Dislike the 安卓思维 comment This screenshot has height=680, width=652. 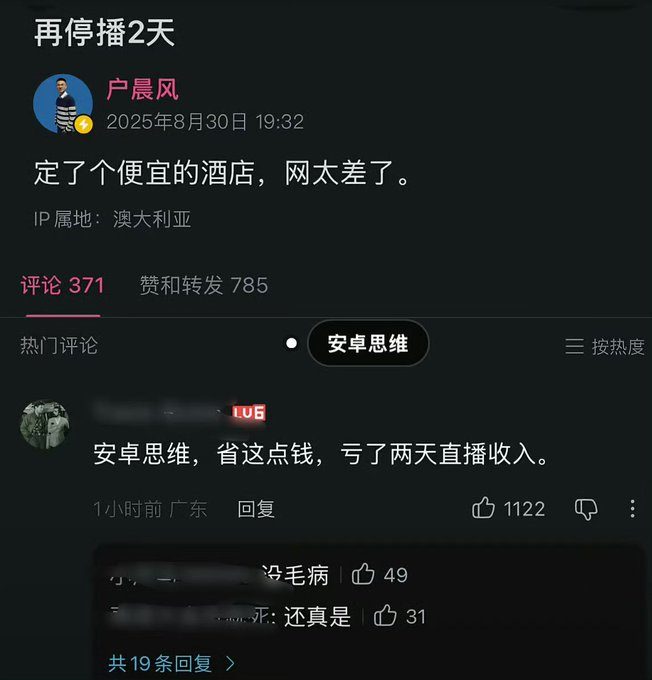coord(586,509)
